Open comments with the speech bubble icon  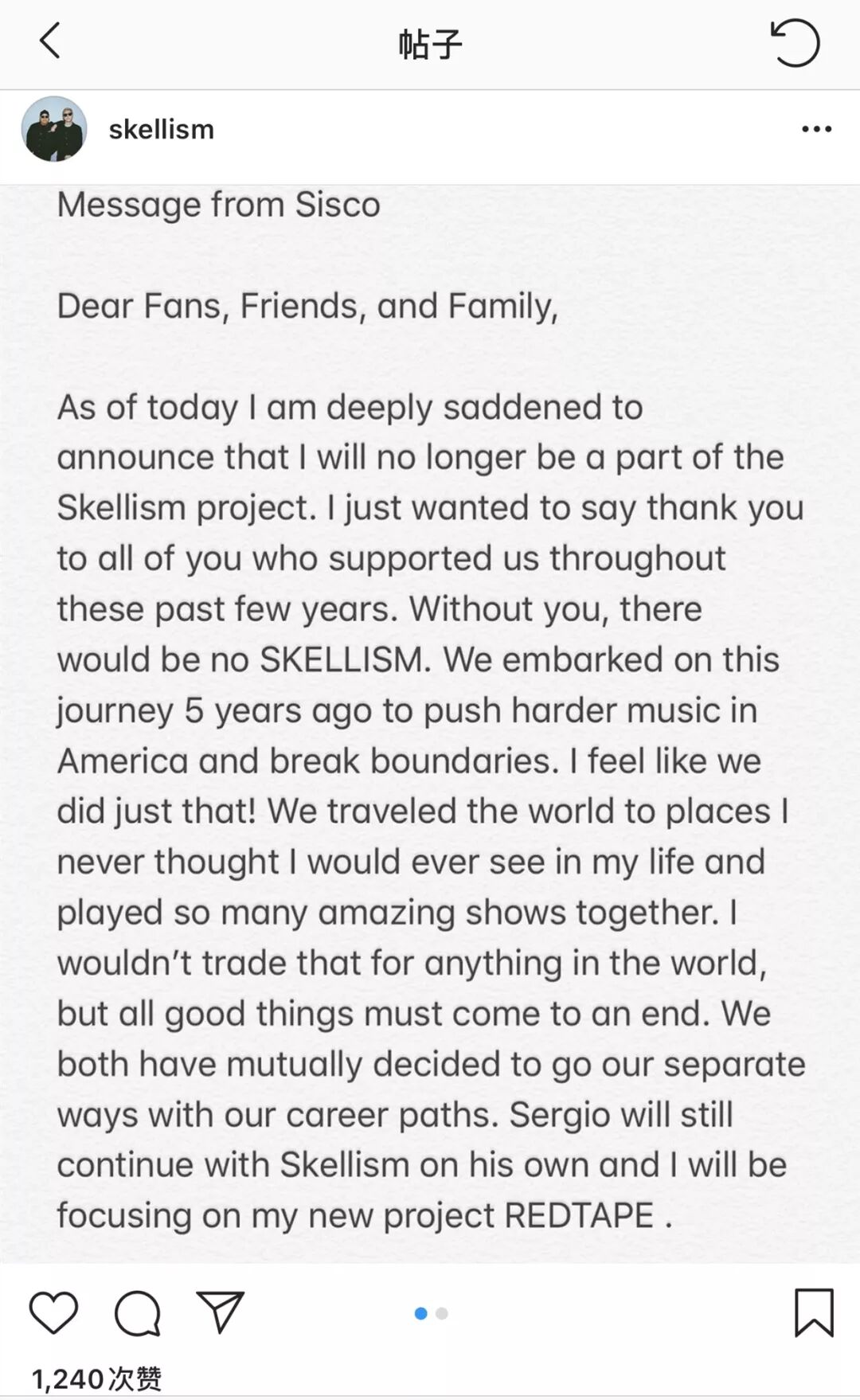(x=138, y=1313)
